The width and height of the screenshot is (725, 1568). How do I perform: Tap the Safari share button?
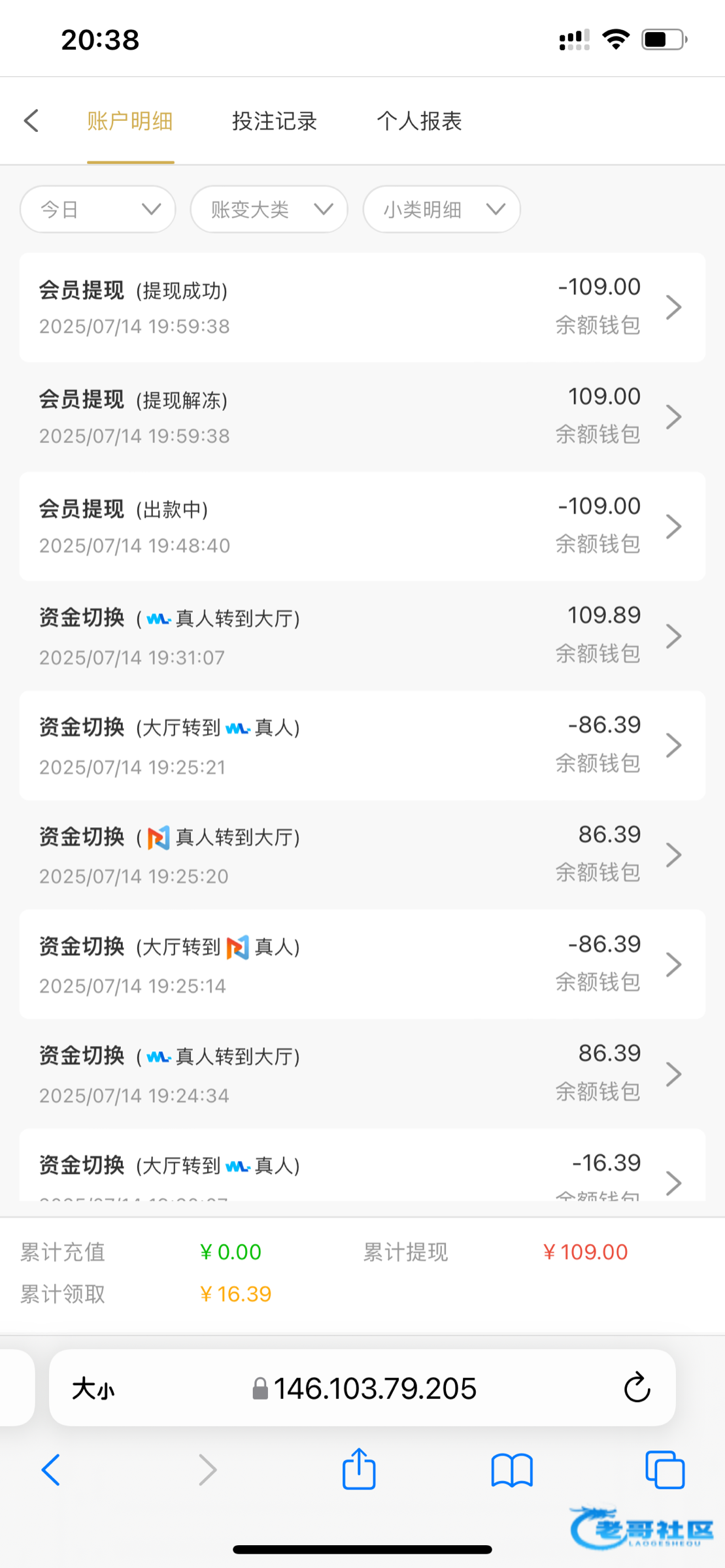point(359,1470)
